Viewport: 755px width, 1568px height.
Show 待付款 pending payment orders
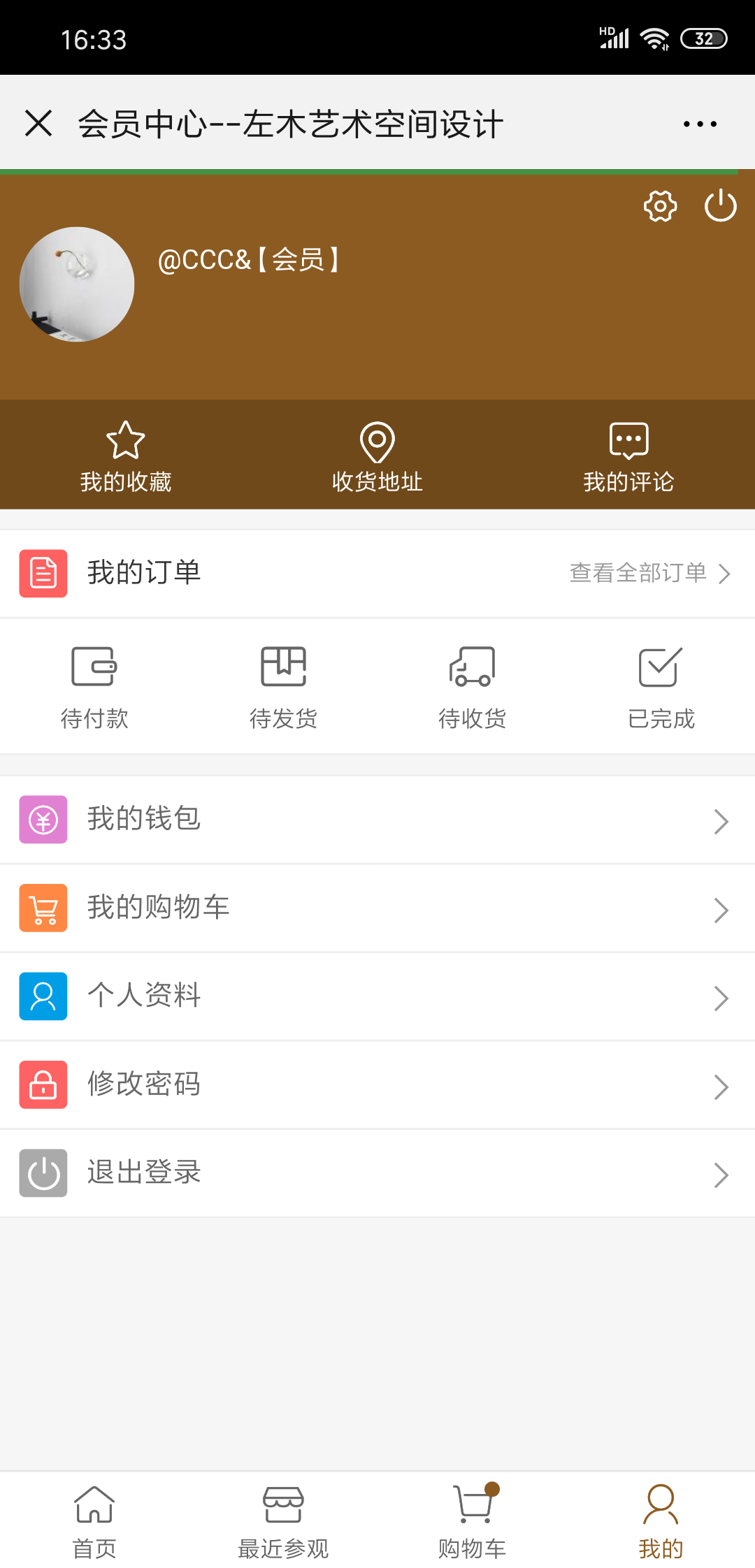[94, 688]
